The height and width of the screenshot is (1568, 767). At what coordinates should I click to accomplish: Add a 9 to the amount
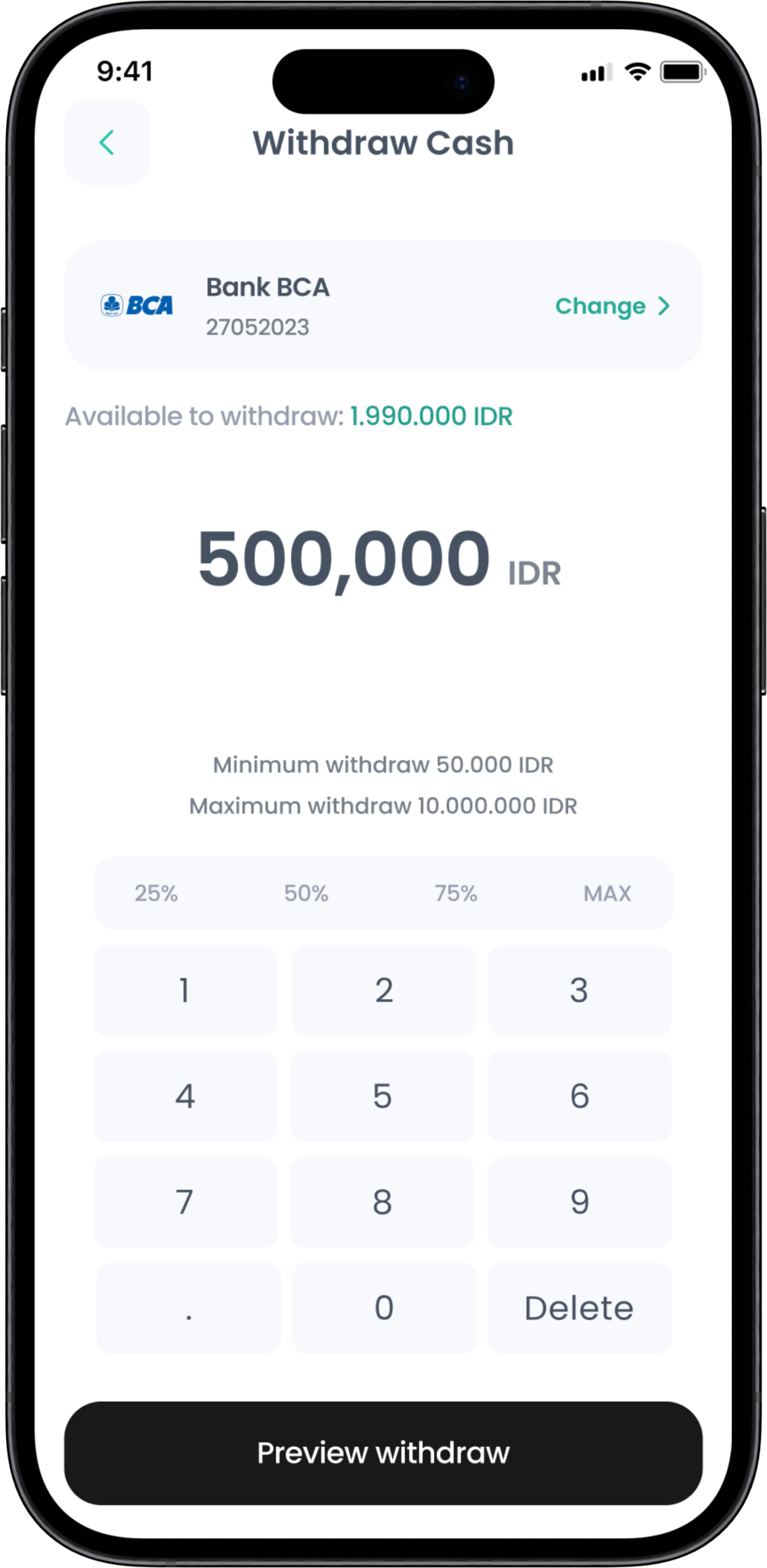[580, 1202]
